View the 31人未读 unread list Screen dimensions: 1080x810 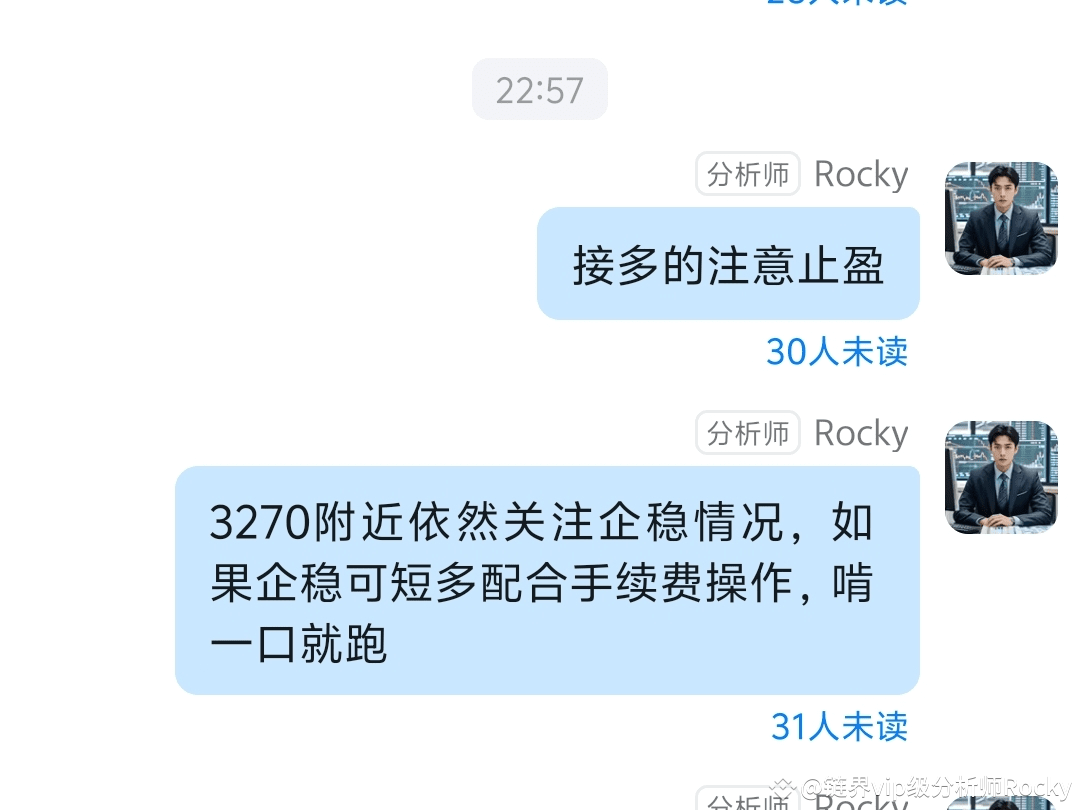839,727
